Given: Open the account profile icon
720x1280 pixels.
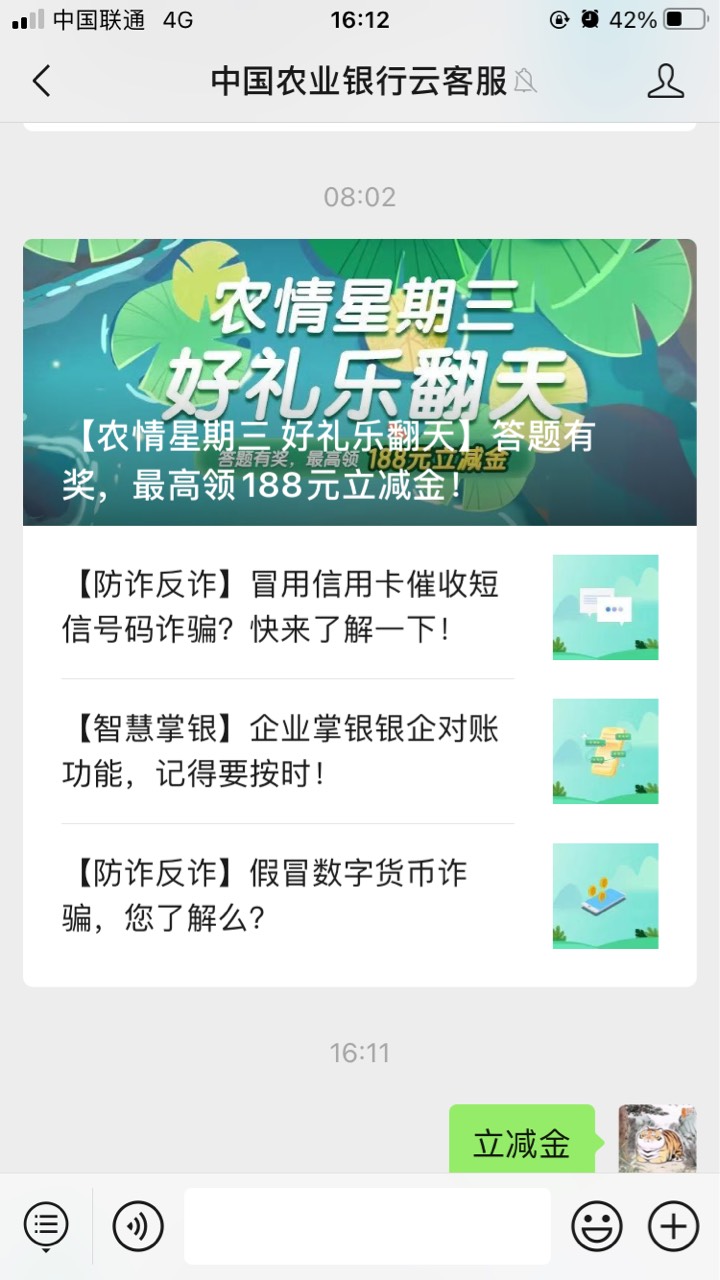Looking at the screenshot, I should point(665,81).
